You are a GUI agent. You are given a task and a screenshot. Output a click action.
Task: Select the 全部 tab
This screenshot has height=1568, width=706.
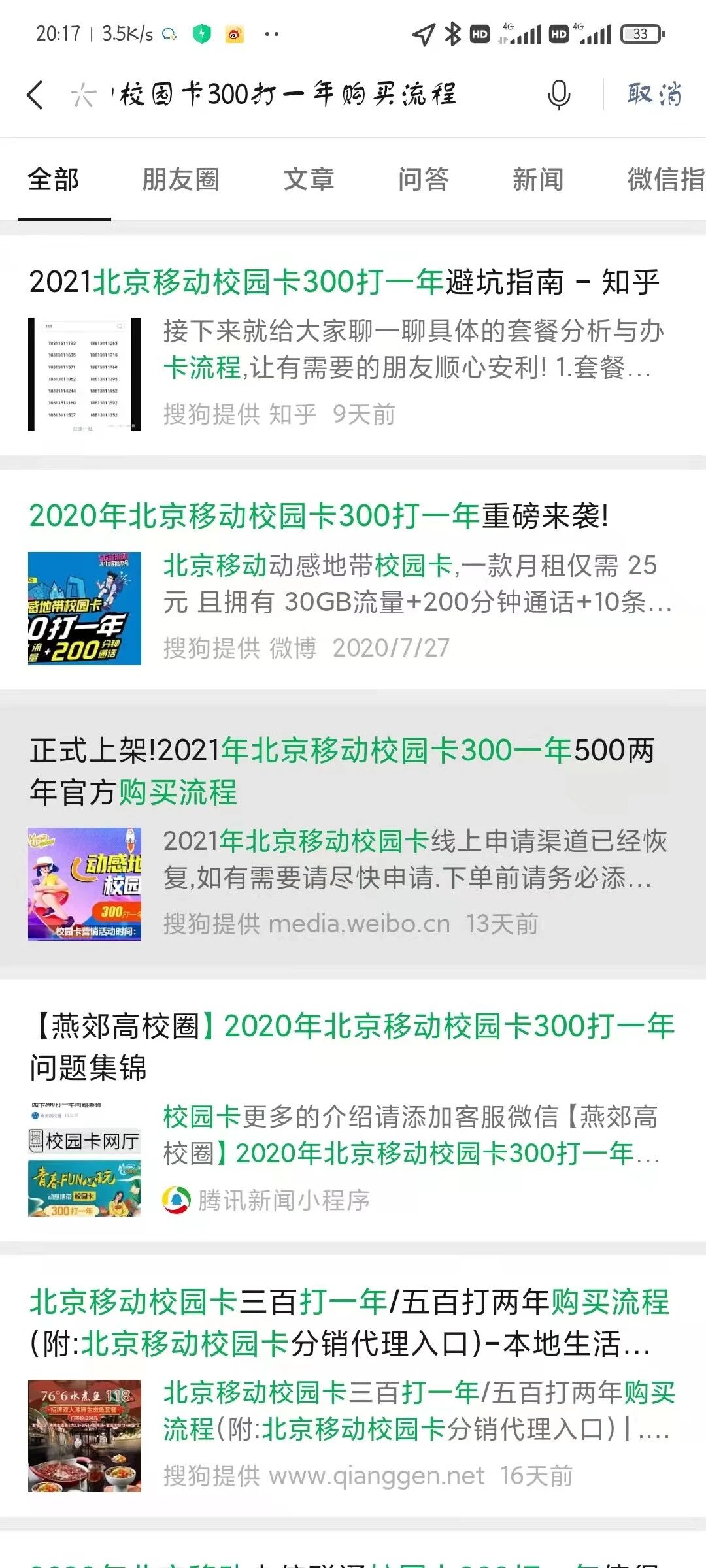[x=54, y=180]
